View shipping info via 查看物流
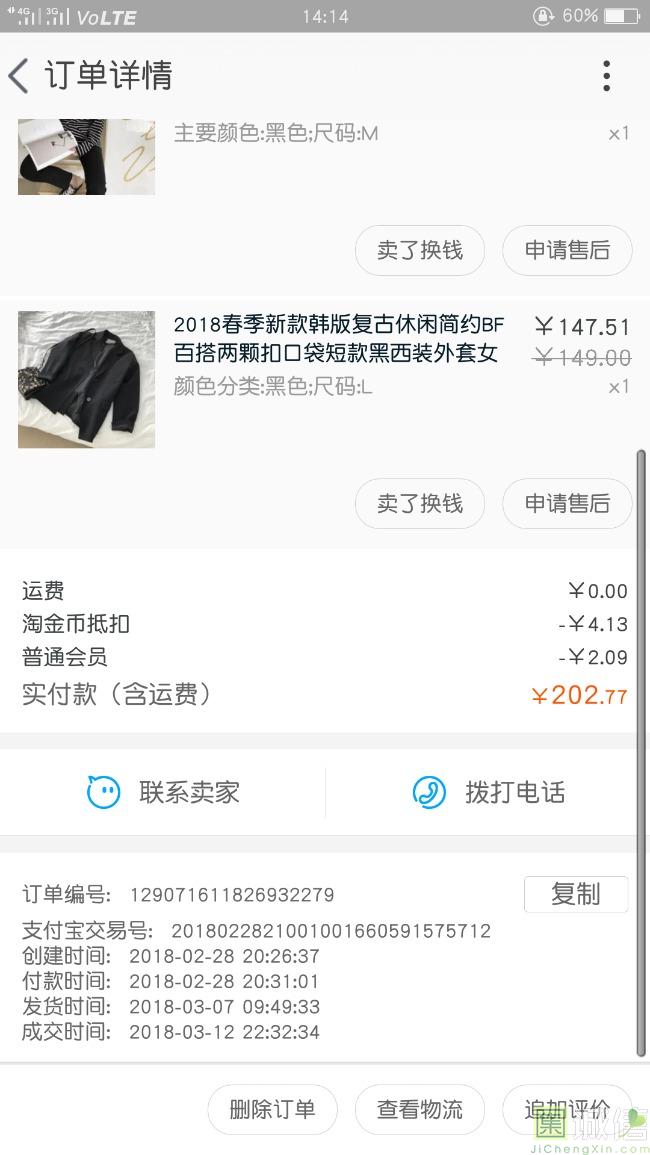 [x=419, y=1109]
